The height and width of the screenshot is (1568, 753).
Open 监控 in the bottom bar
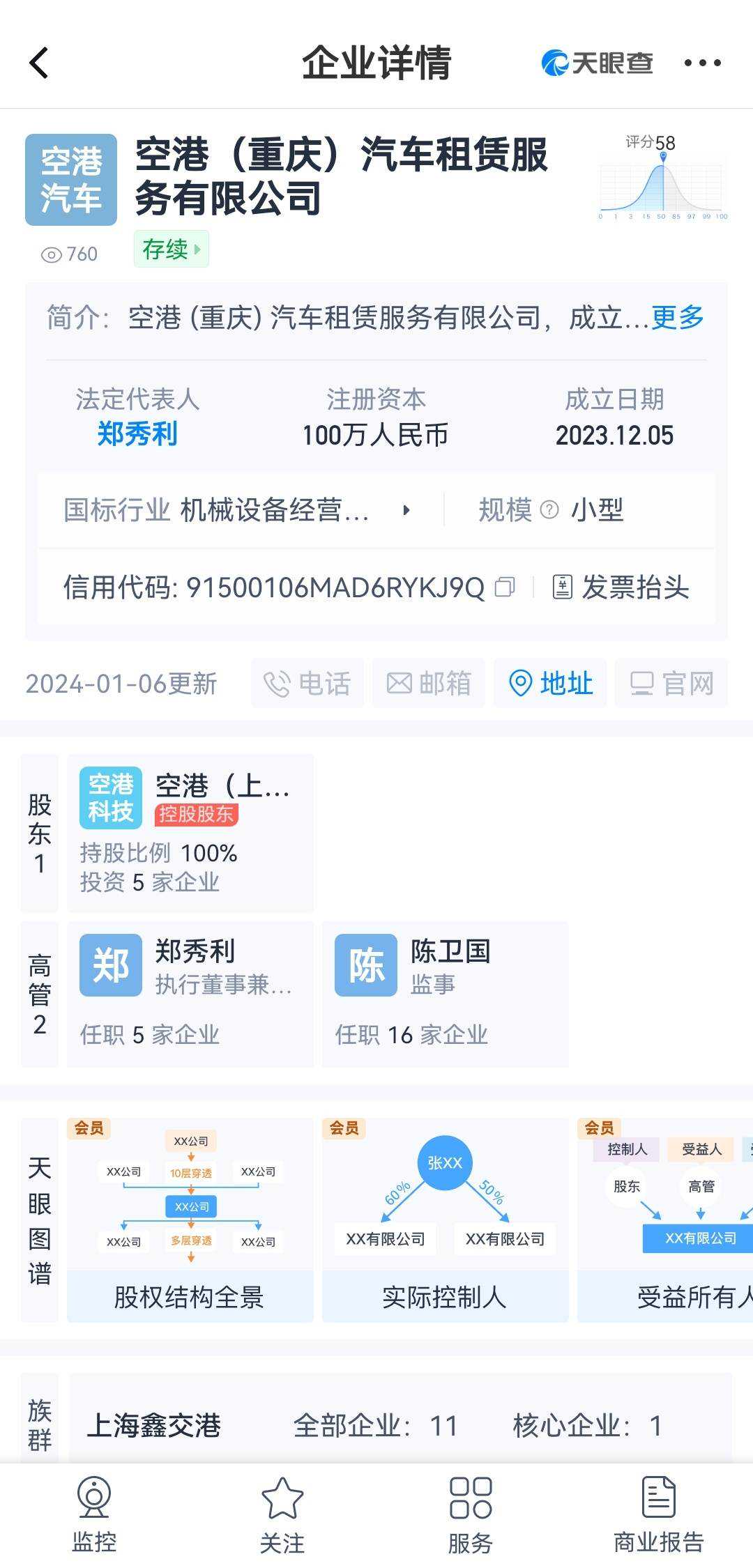[x=94, y=1515]
